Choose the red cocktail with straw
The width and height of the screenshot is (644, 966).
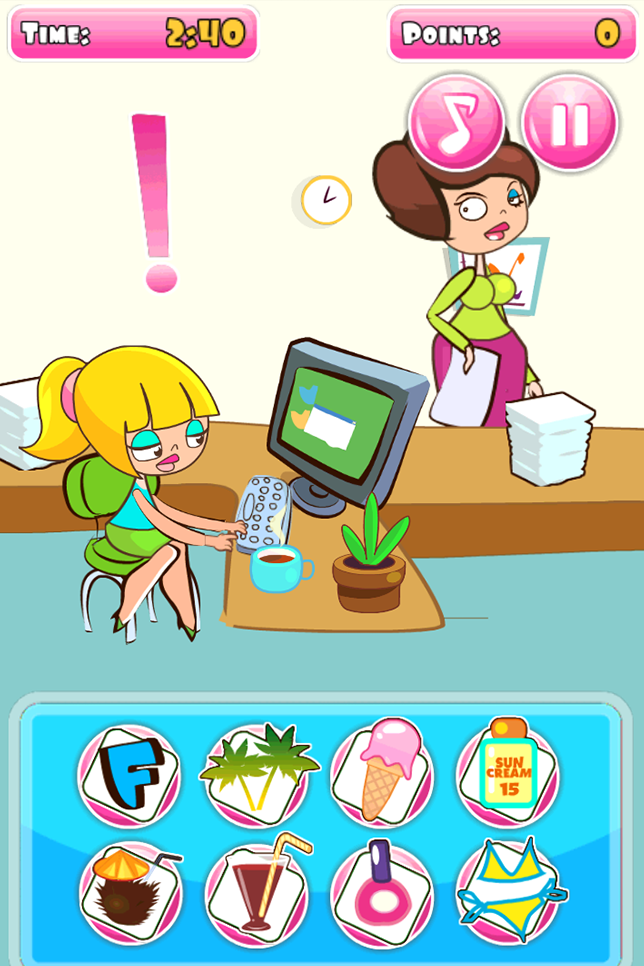[256, 890]
